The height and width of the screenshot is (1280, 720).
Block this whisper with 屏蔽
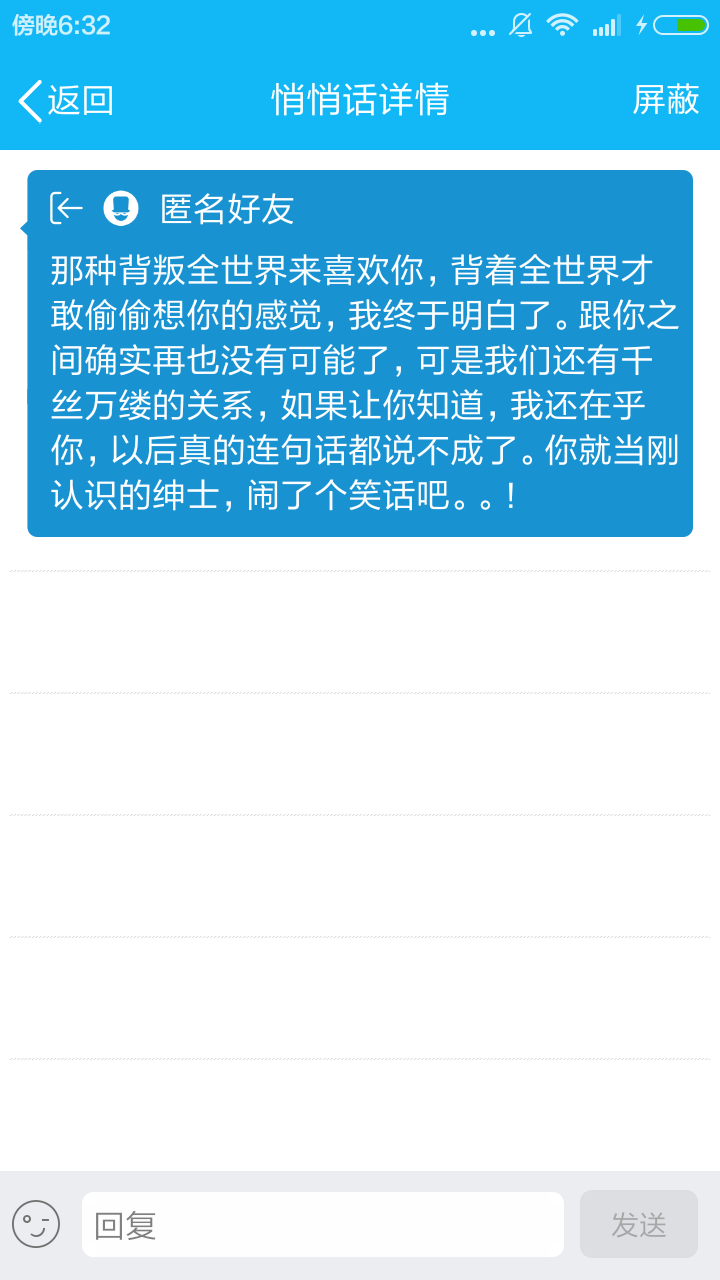point(665,100)
